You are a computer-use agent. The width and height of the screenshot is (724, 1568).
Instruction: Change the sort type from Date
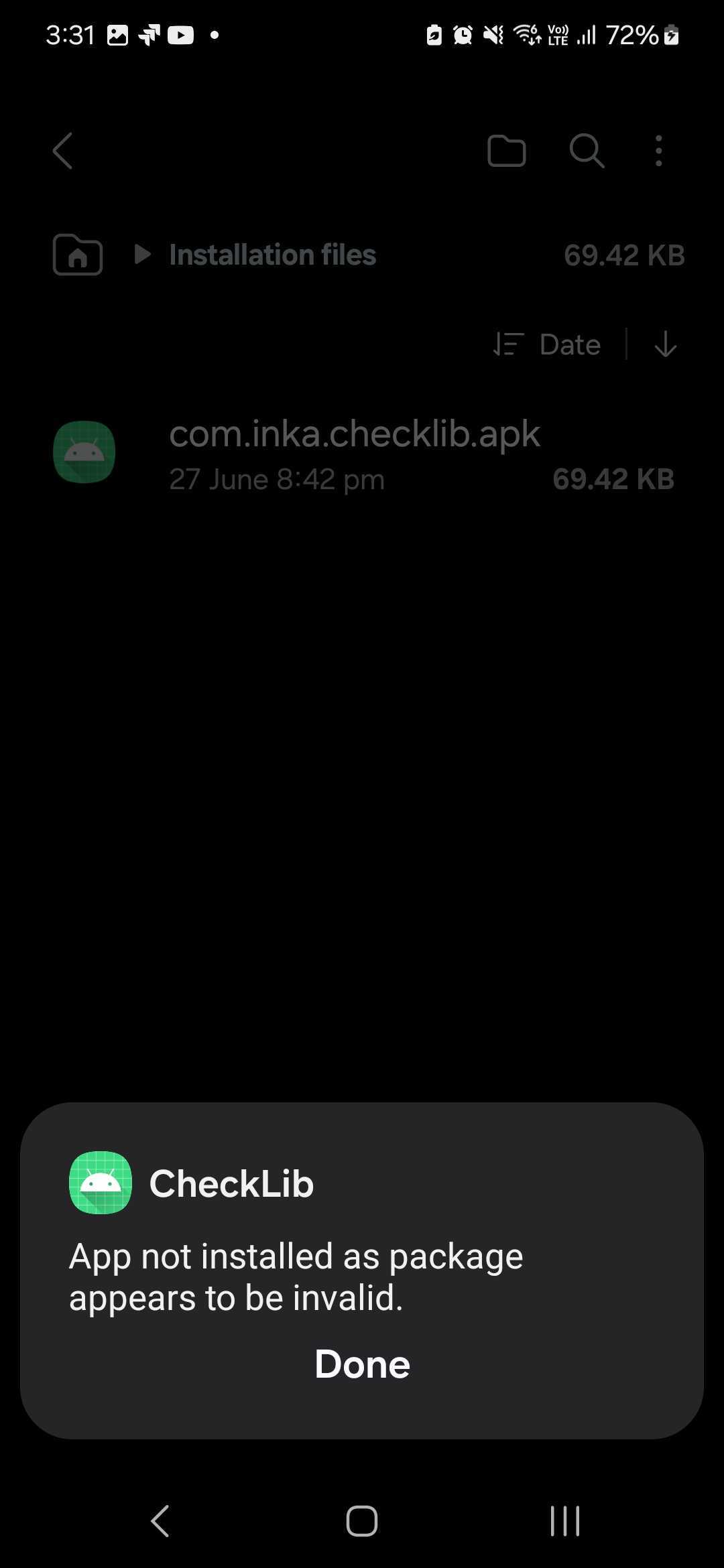[547, 344]
